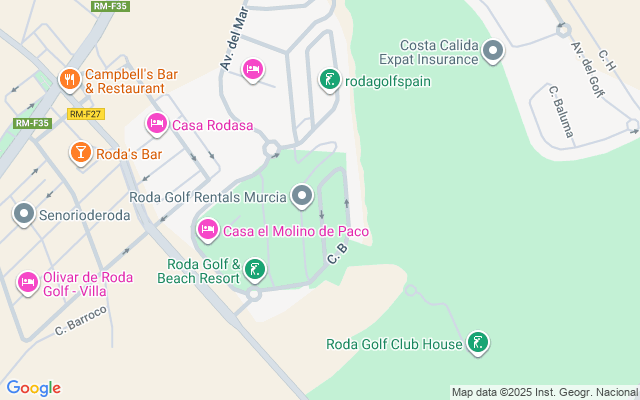Open Roda Golf Rentals Murcia marker
640x400 pixels.
click(302, 195)
